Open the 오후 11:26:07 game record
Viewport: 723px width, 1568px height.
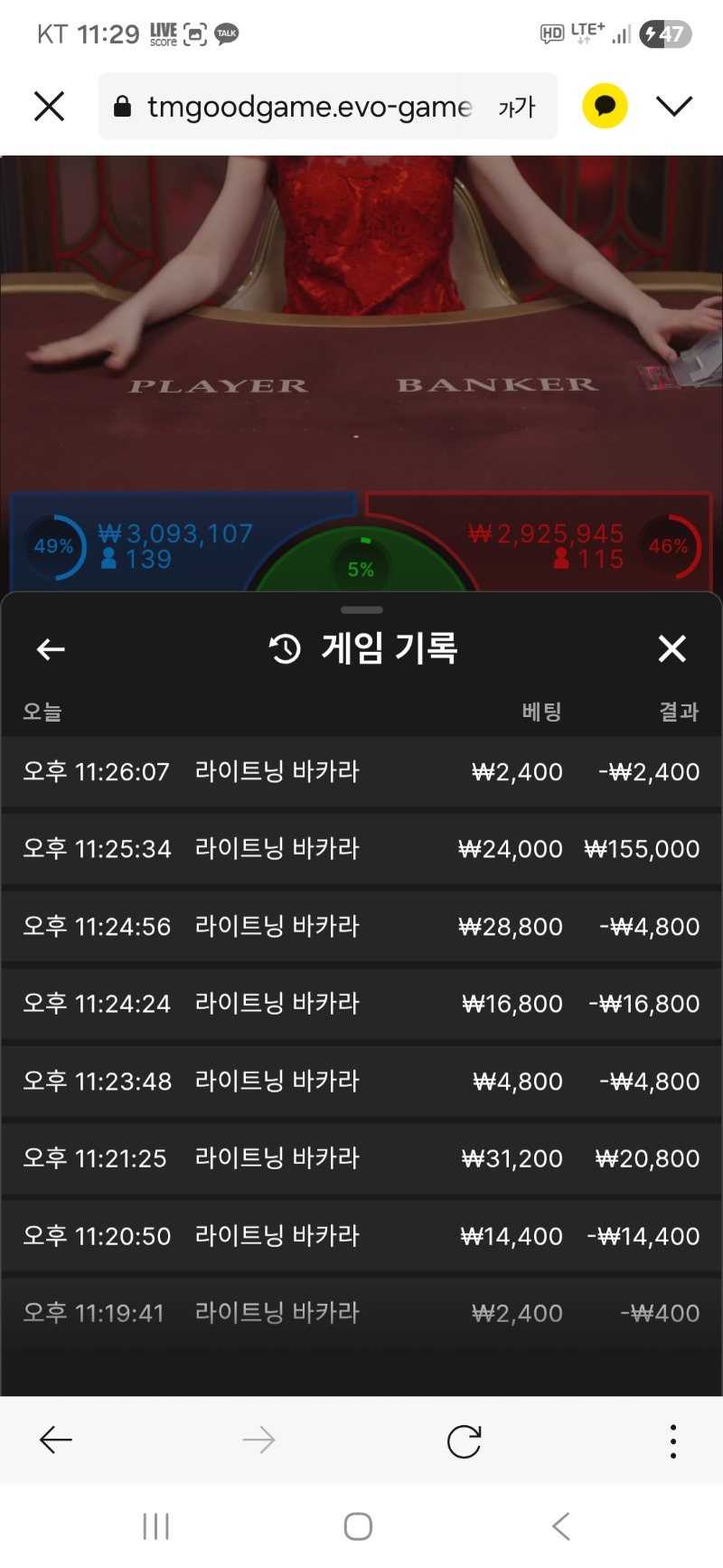[361, 771]
